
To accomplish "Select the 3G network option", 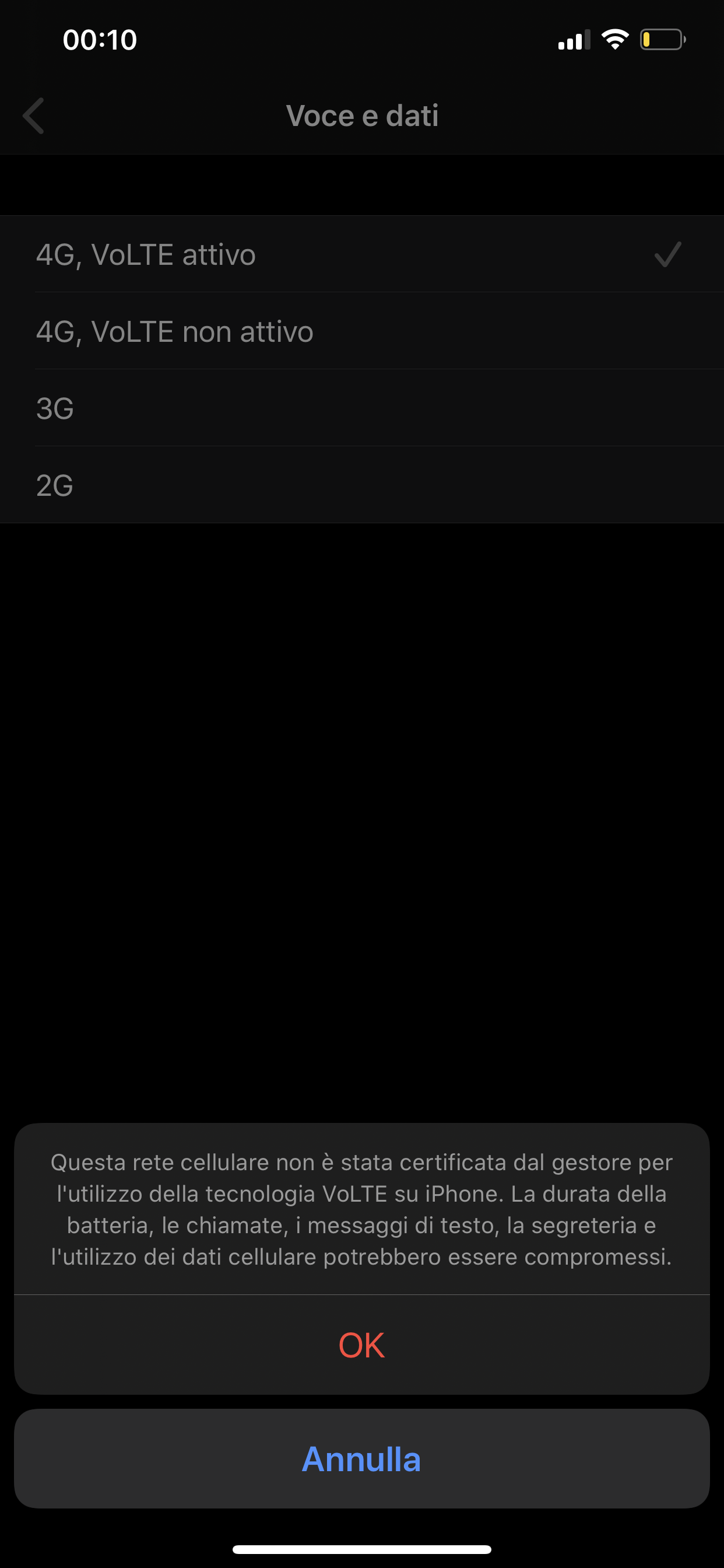I will point(362,408).
